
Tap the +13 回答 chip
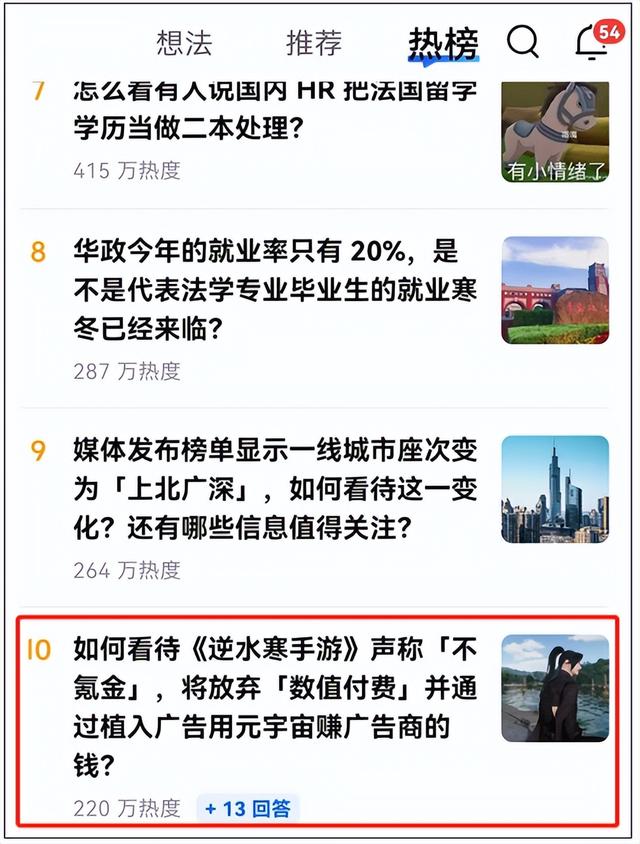point(247,808)
